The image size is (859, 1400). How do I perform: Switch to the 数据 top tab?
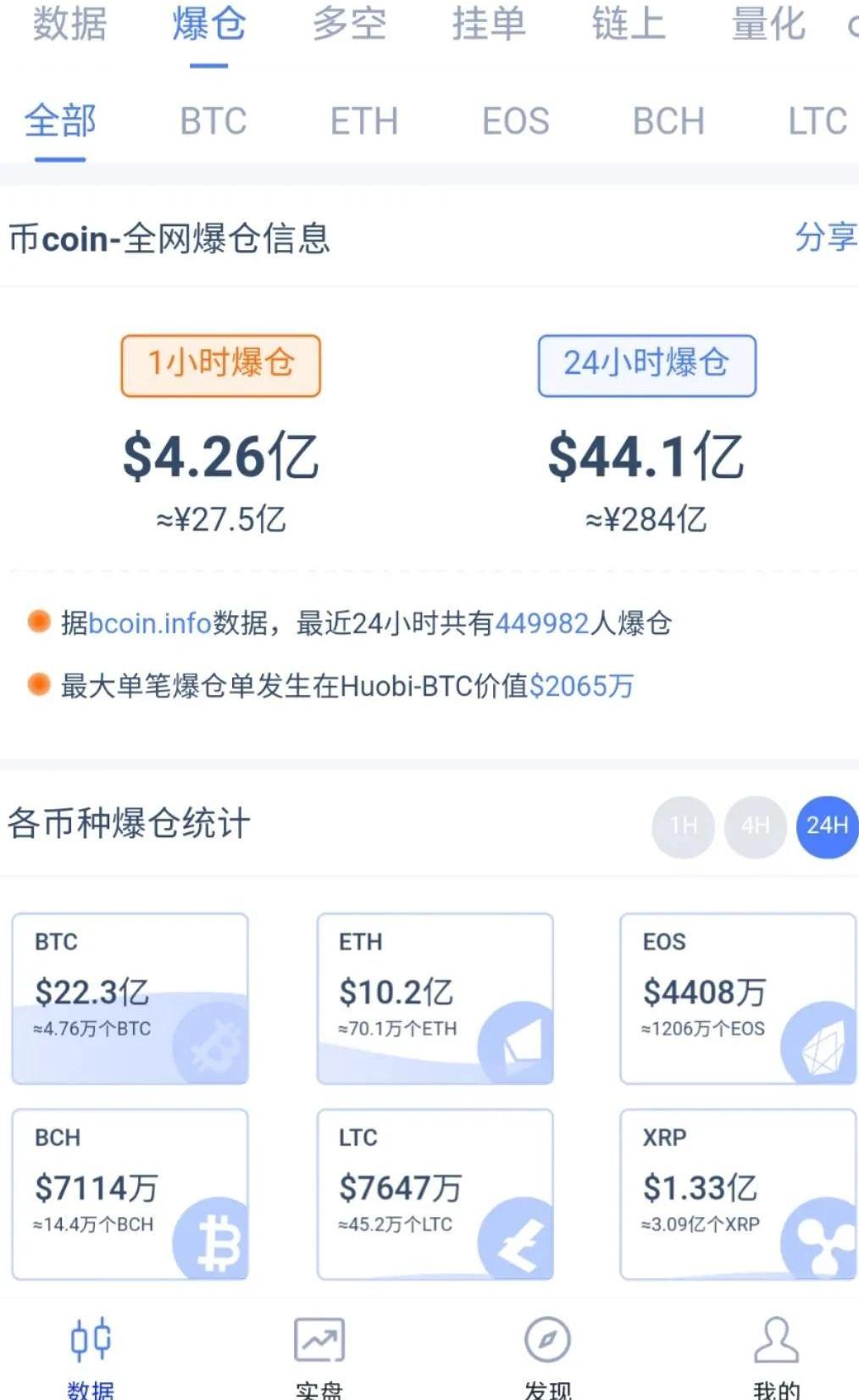pyautogui.click(x=70, y=23)
